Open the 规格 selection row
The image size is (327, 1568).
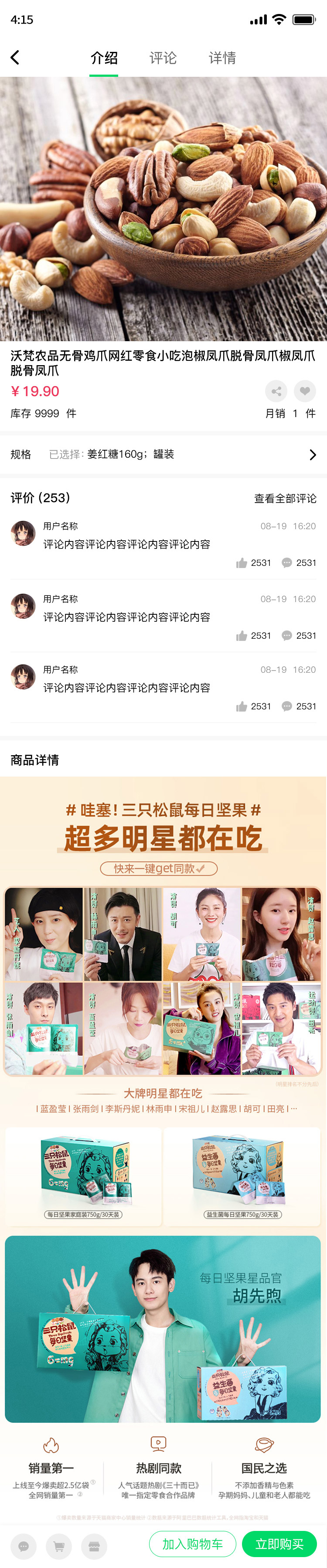tap(163, 455)
